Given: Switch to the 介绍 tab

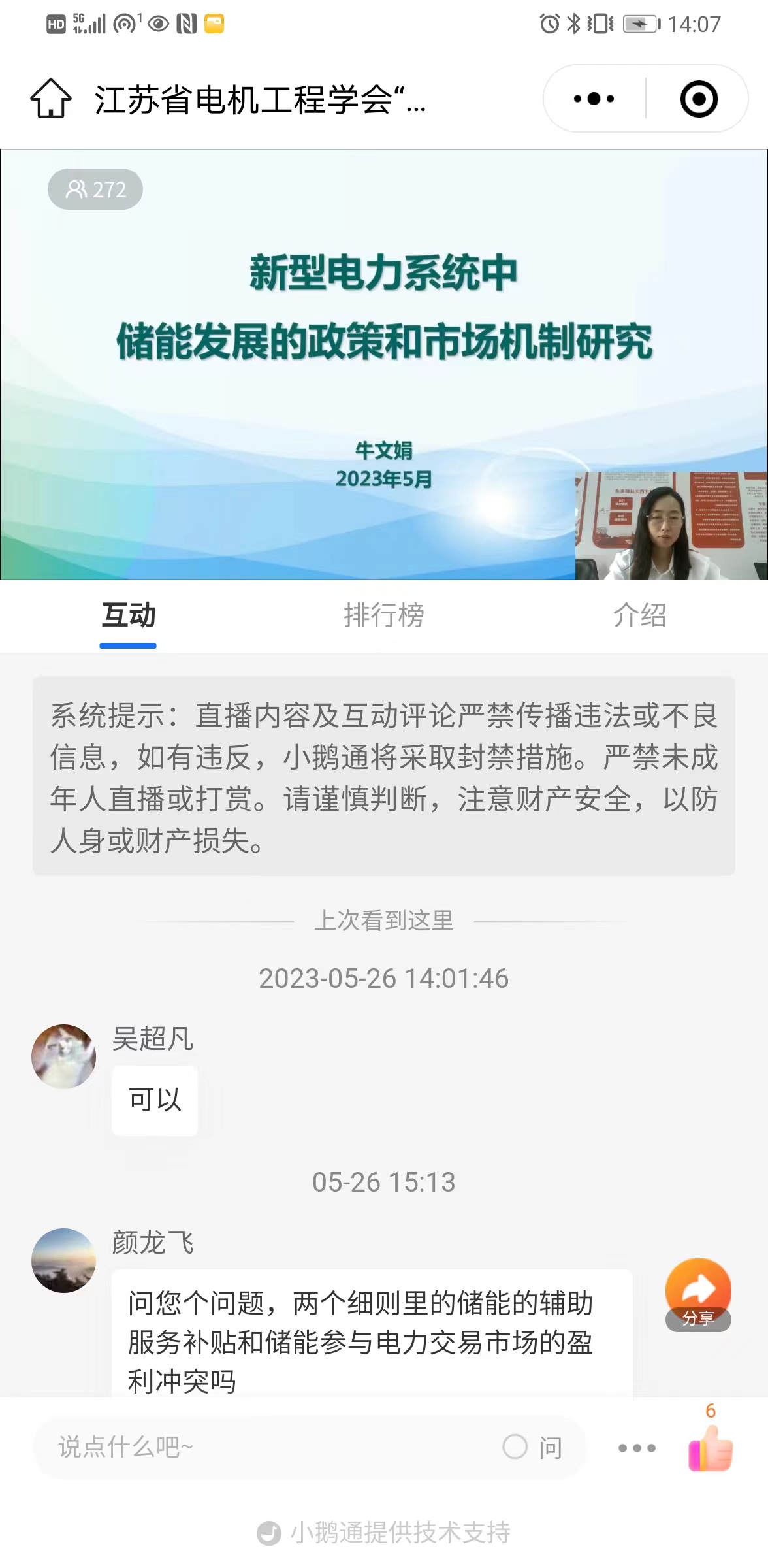Looking at the screenshot, I should (x=639, y=615).
